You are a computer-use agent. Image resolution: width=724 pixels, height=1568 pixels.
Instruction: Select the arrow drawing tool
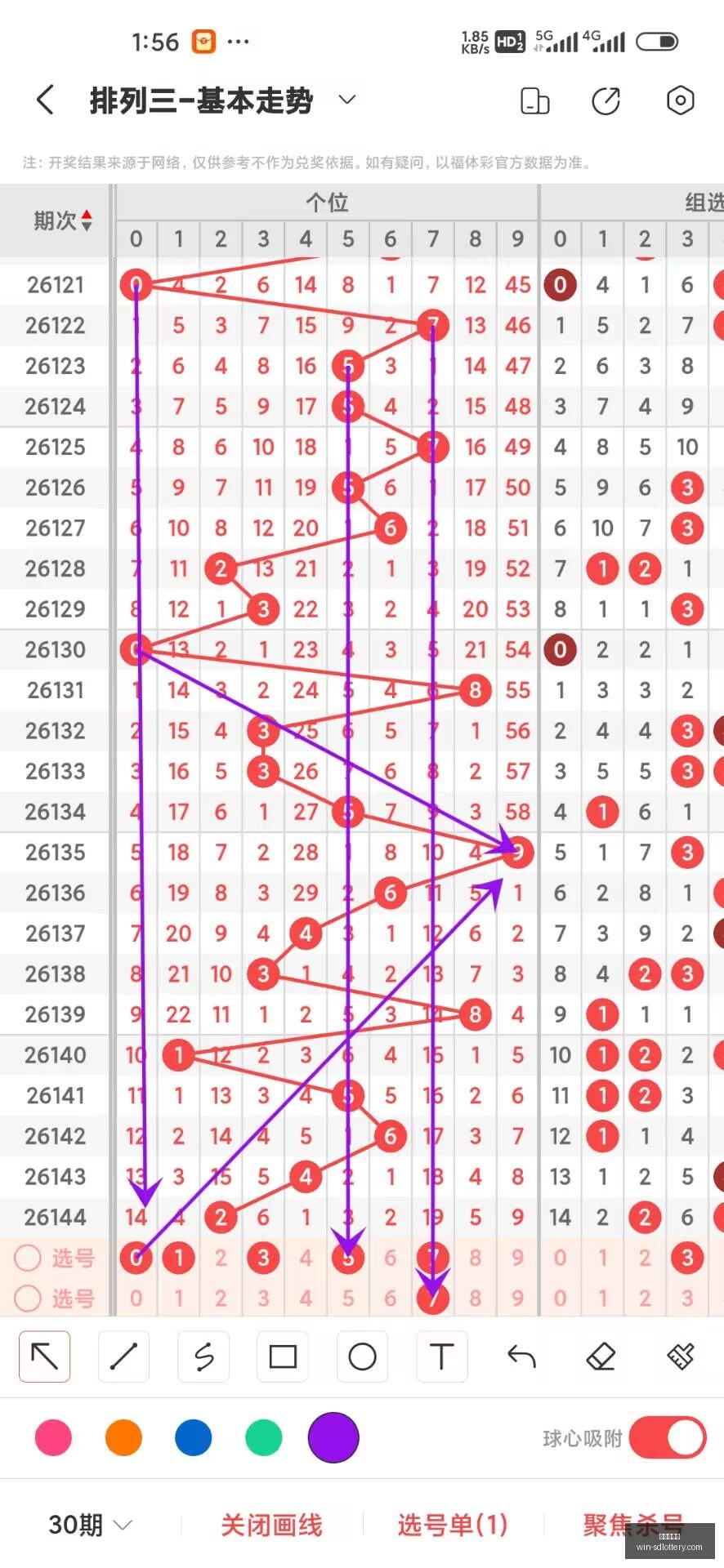point(44,1356)
